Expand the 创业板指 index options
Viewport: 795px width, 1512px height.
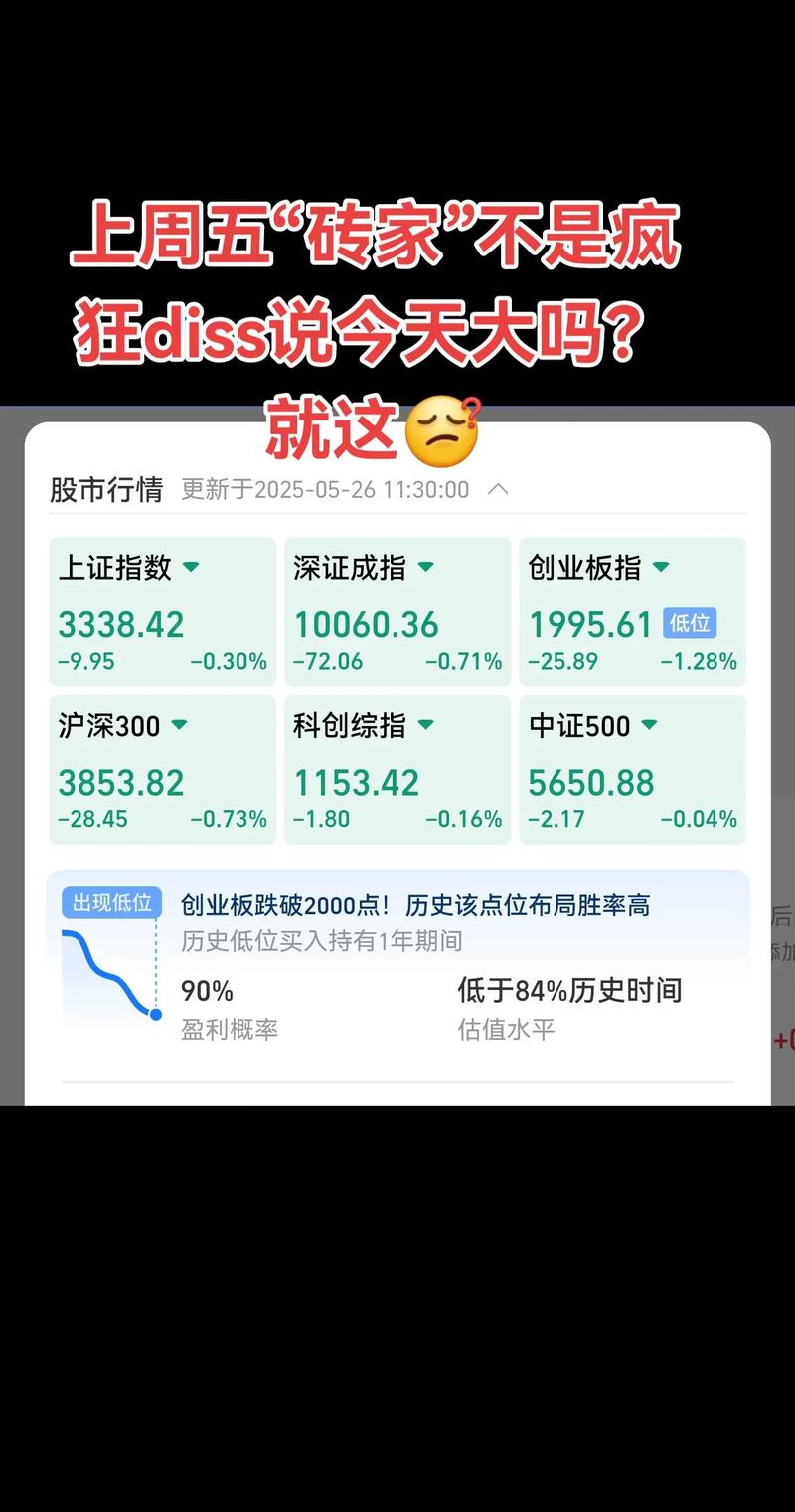coord(660,567)
